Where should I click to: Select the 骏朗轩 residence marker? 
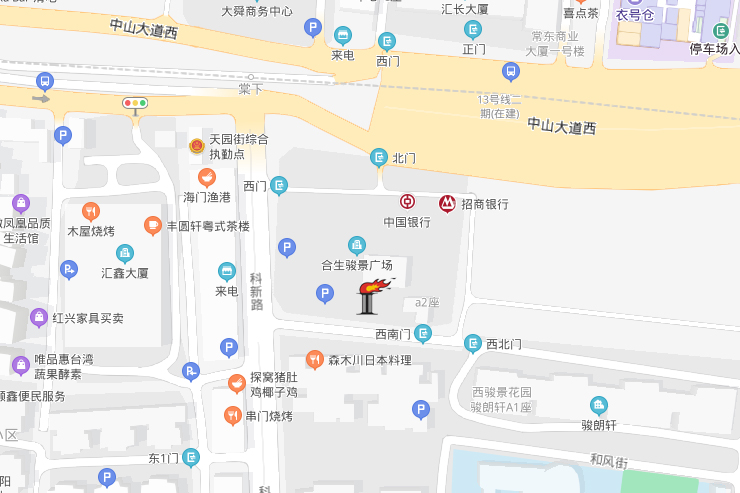coord(599,405)
